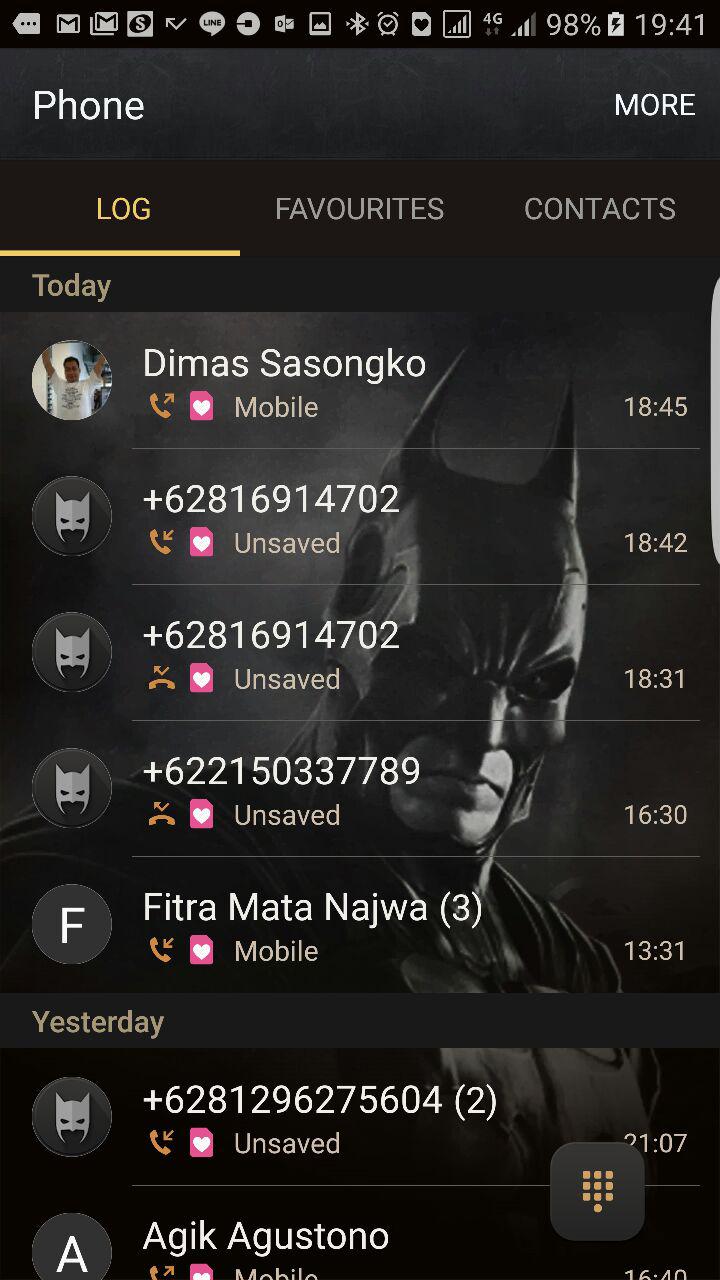Tap the F avatar of Fitra Mata Najwa
This screenshot has height=1280, width=720.
pos(72,924)
